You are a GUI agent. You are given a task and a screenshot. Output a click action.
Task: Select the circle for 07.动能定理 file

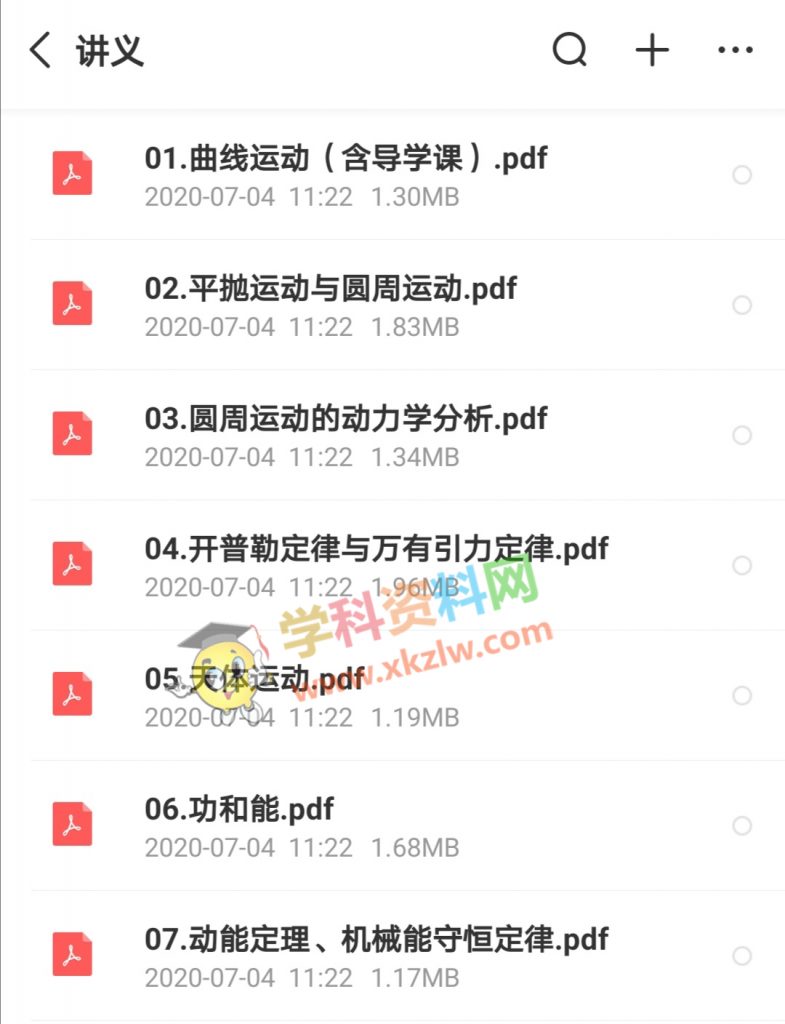click(742, 956)
